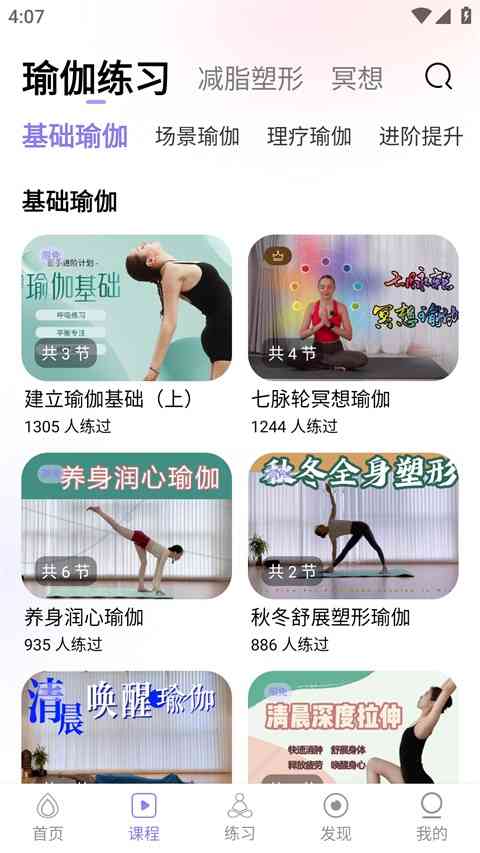Select the 进阶提升 sub-tab

pyautogui.click(x=421, y=136)
